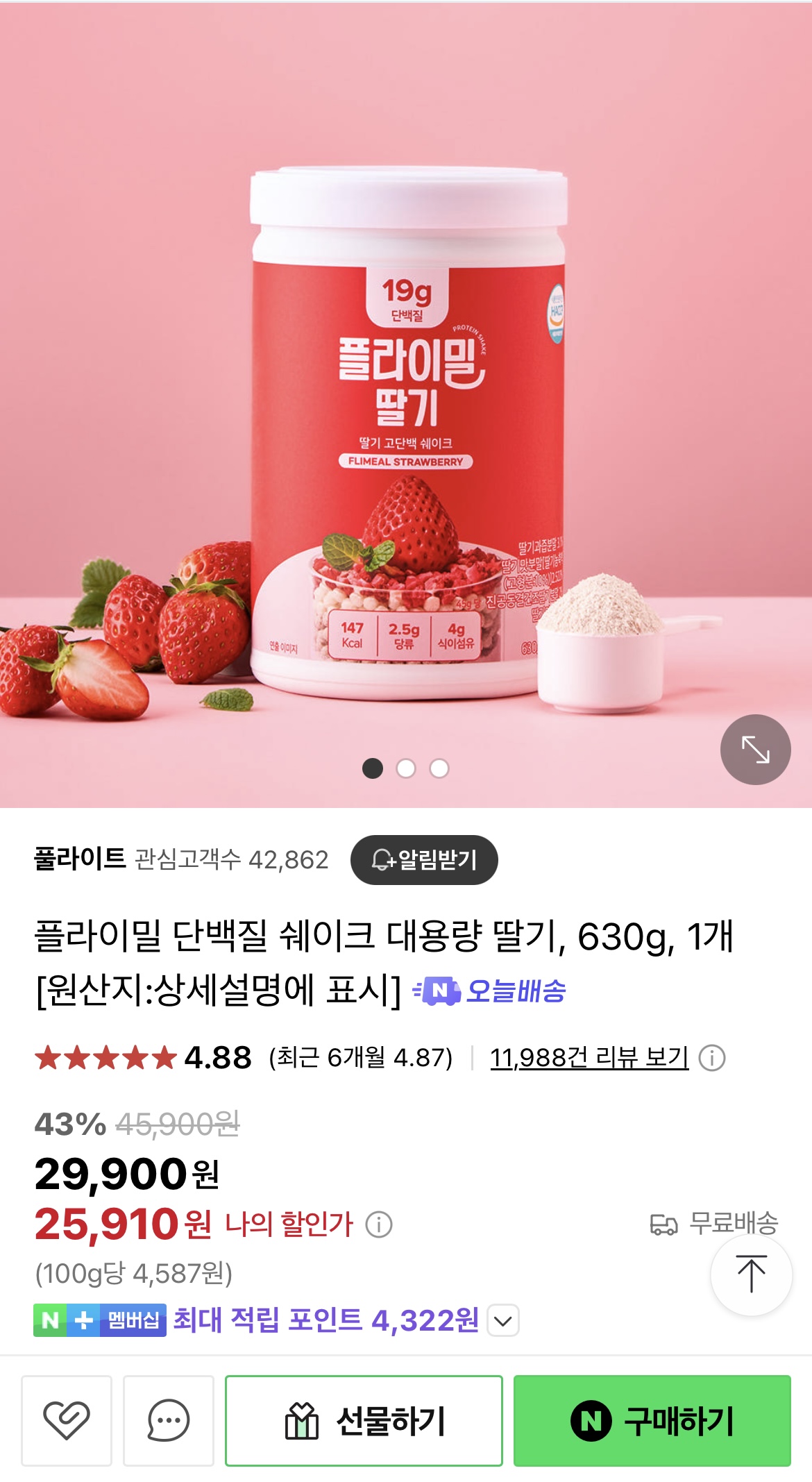Open N+ 멤버십 badge info
Image resolution: width=812 pixels, height=1482 pixels.
(x=100, y=1320)
